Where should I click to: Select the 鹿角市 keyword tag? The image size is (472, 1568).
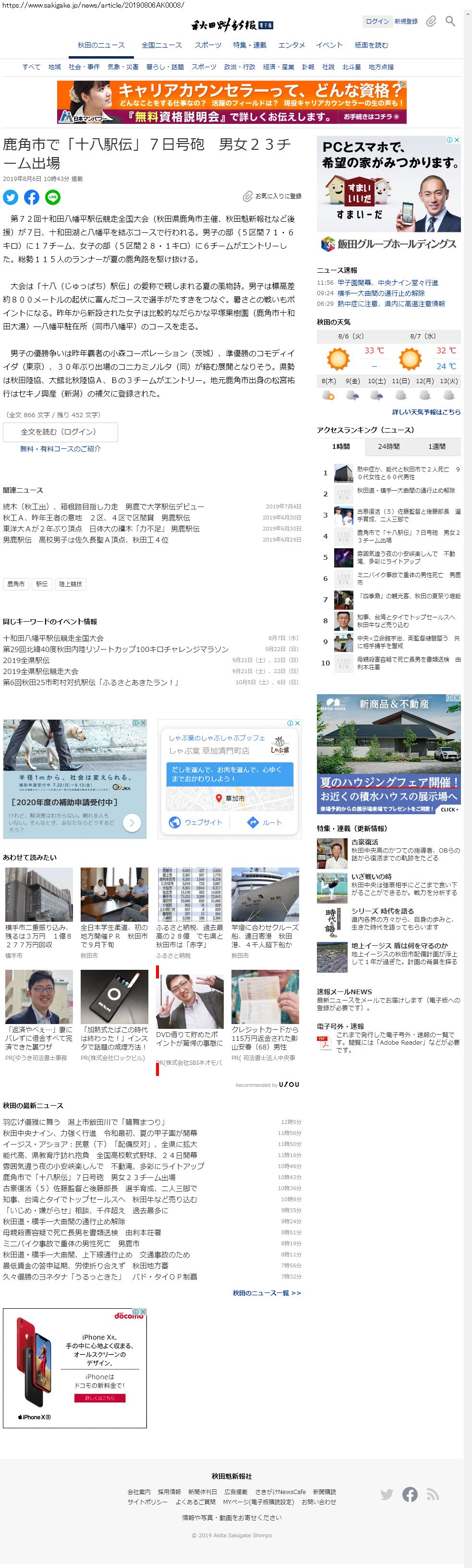(16, 584)
